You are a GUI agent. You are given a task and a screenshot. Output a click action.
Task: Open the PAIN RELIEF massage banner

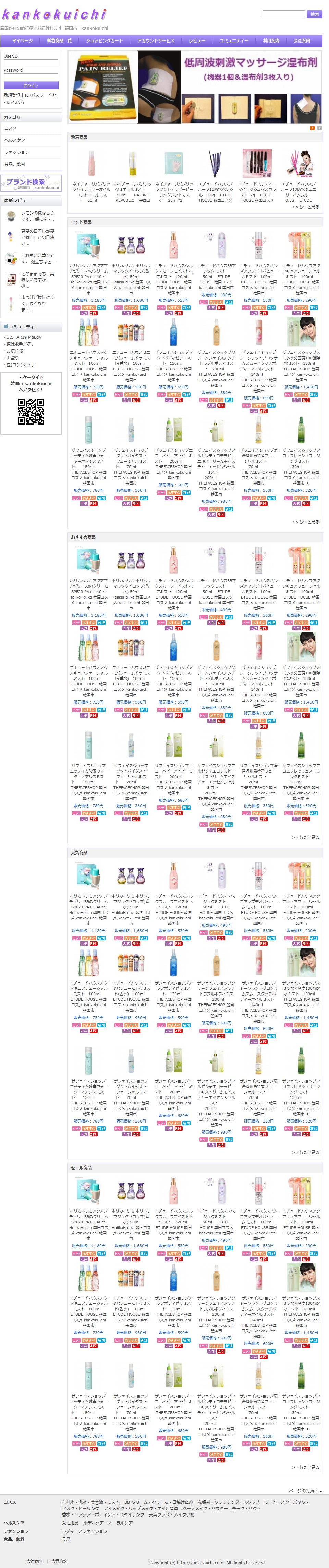[194, 88]
